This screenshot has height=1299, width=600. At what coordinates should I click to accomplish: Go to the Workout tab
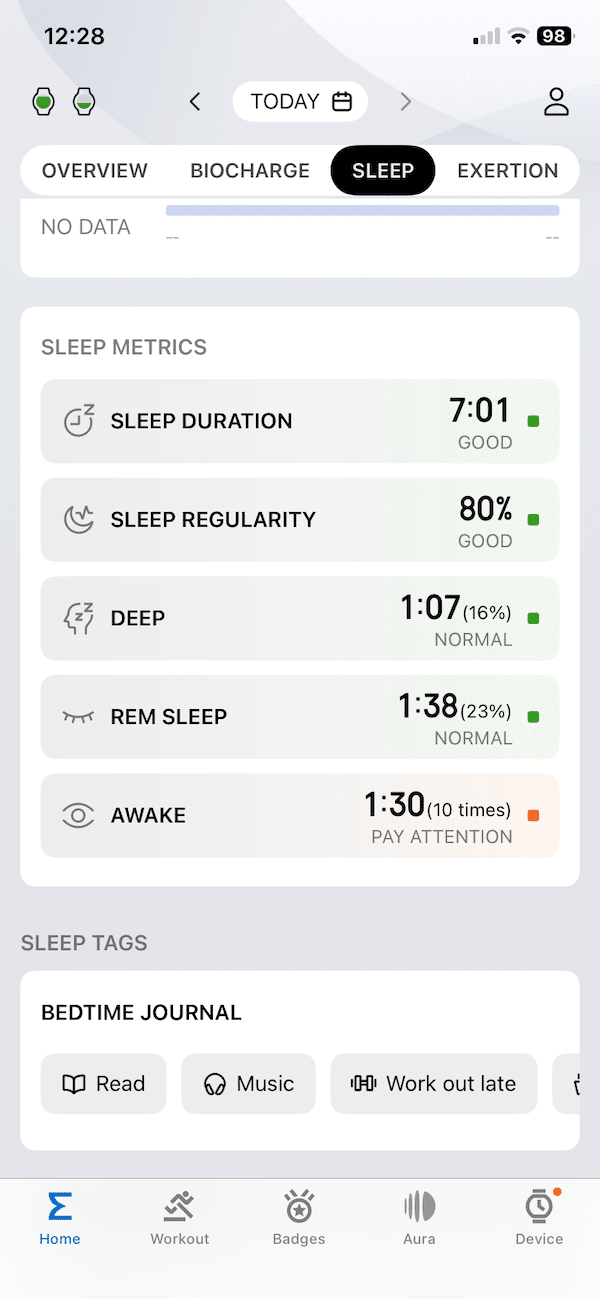[x=180, y=1218]
